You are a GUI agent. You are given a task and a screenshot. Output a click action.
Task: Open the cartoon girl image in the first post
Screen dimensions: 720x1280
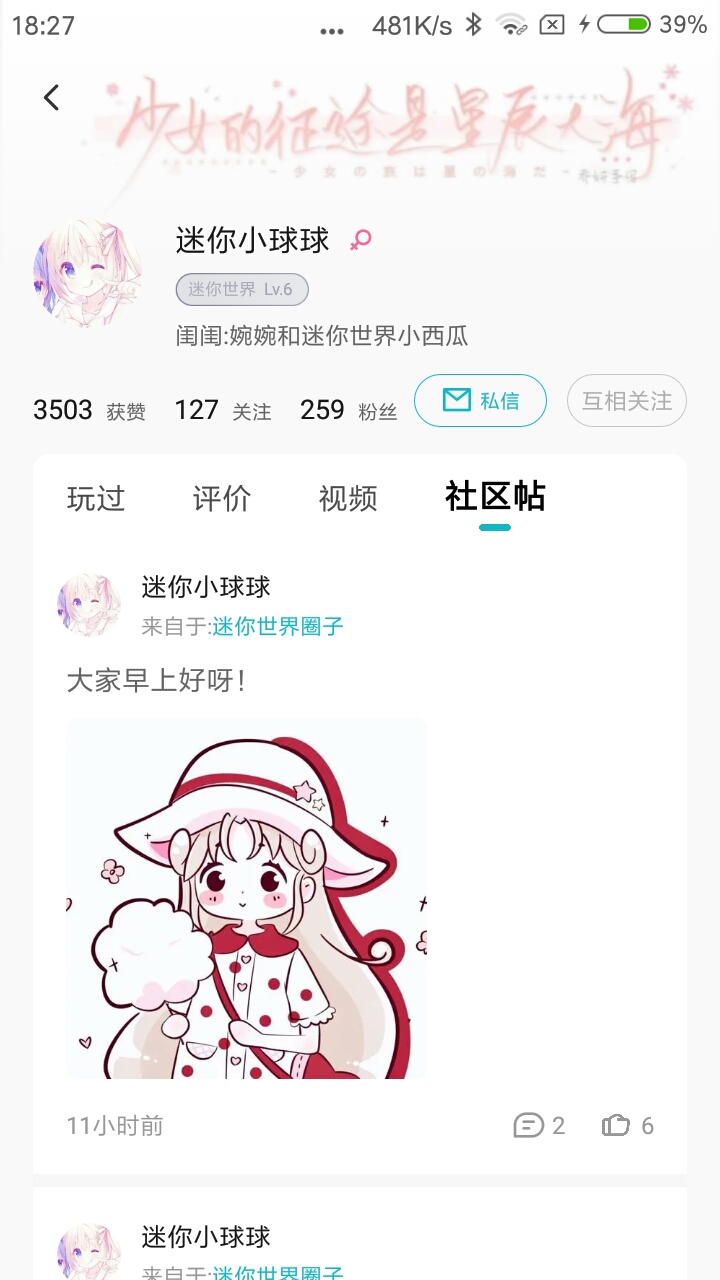(x=246, y=898)
